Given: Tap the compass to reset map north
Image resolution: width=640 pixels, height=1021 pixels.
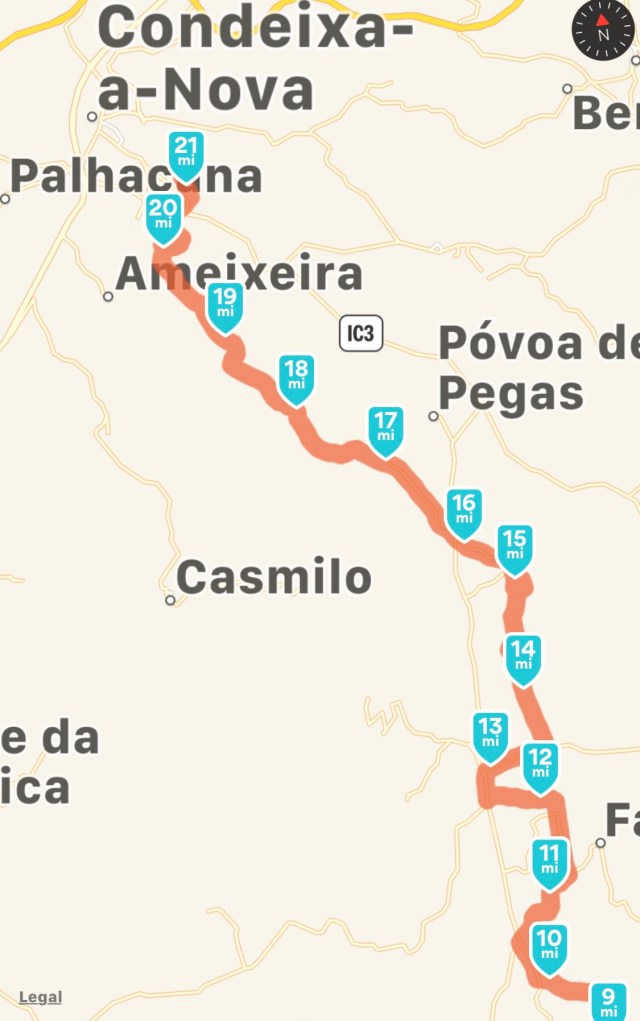Looking at the screenshot, I should 603,30.
